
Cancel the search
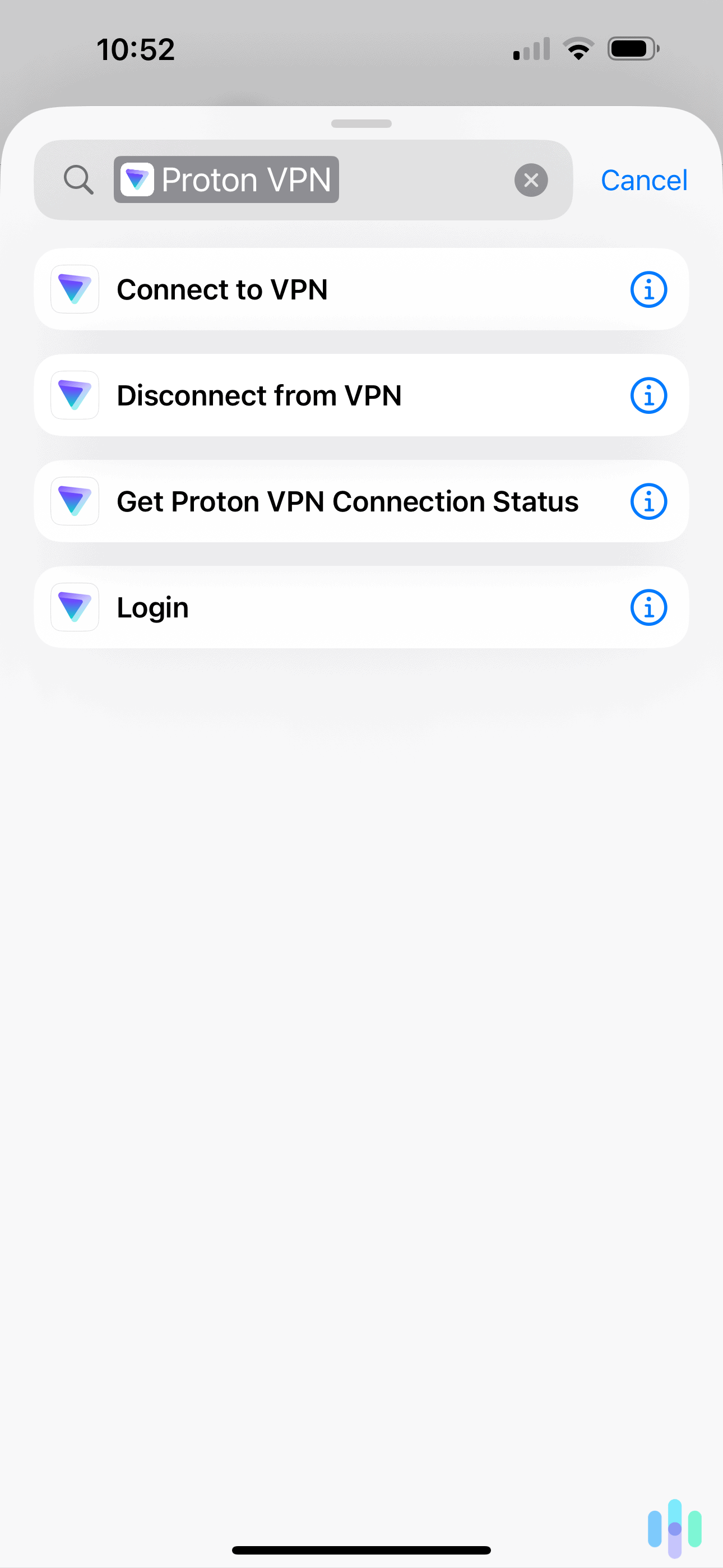point(644,179)
